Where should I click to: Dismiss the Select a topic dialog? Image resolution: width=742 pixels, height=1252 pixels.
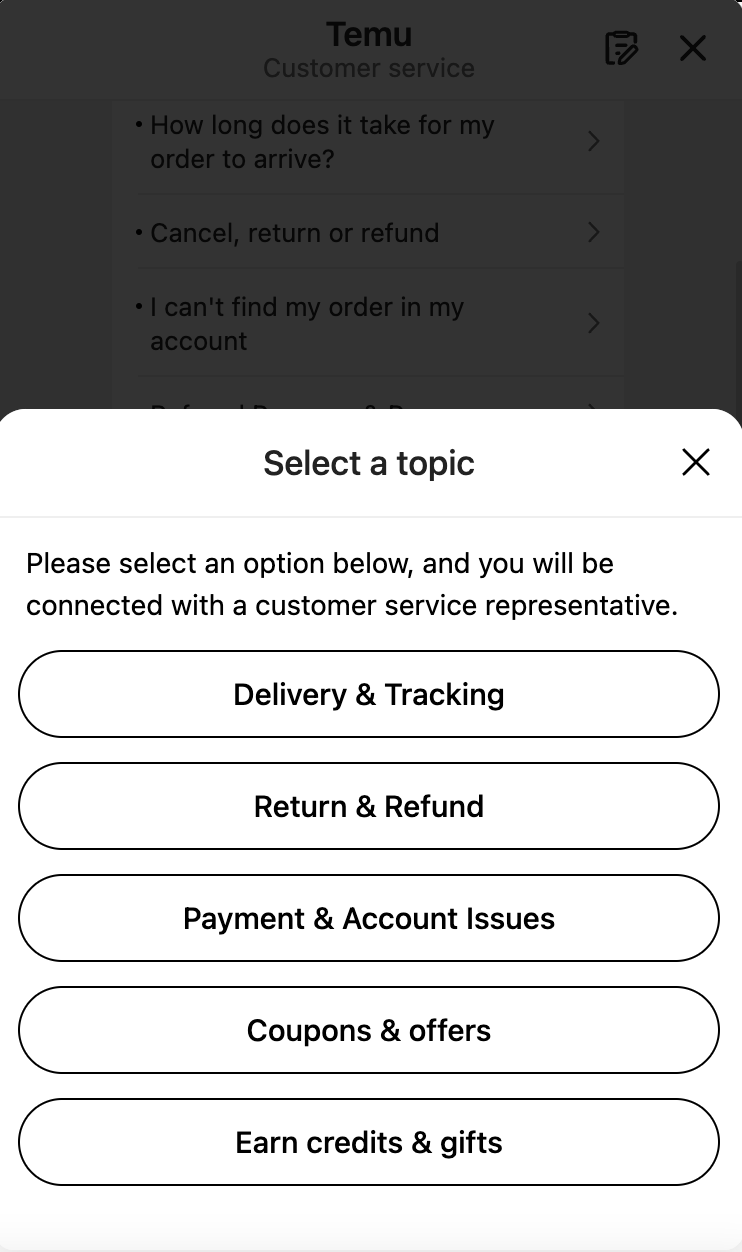[x=695, y=462]
